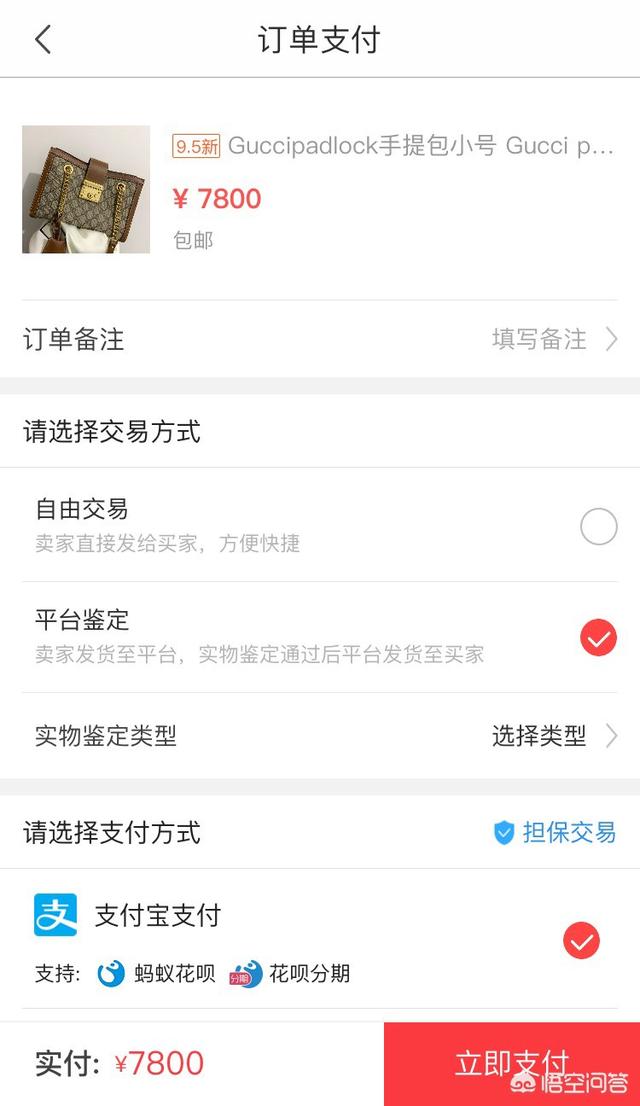Screen dimensions: 640x1106
Task: Open 订单备注 to add a note
Action: pos(320,339)
